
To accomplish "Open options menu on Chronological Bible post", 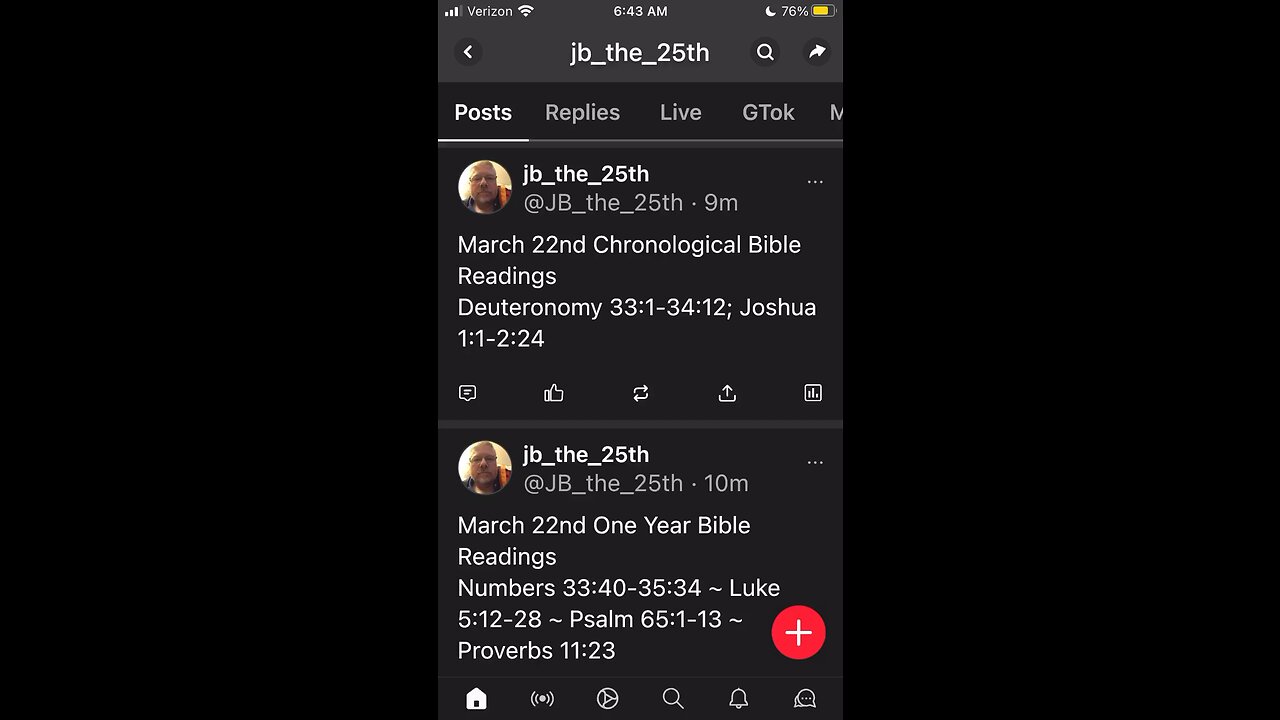I will 815,181.
